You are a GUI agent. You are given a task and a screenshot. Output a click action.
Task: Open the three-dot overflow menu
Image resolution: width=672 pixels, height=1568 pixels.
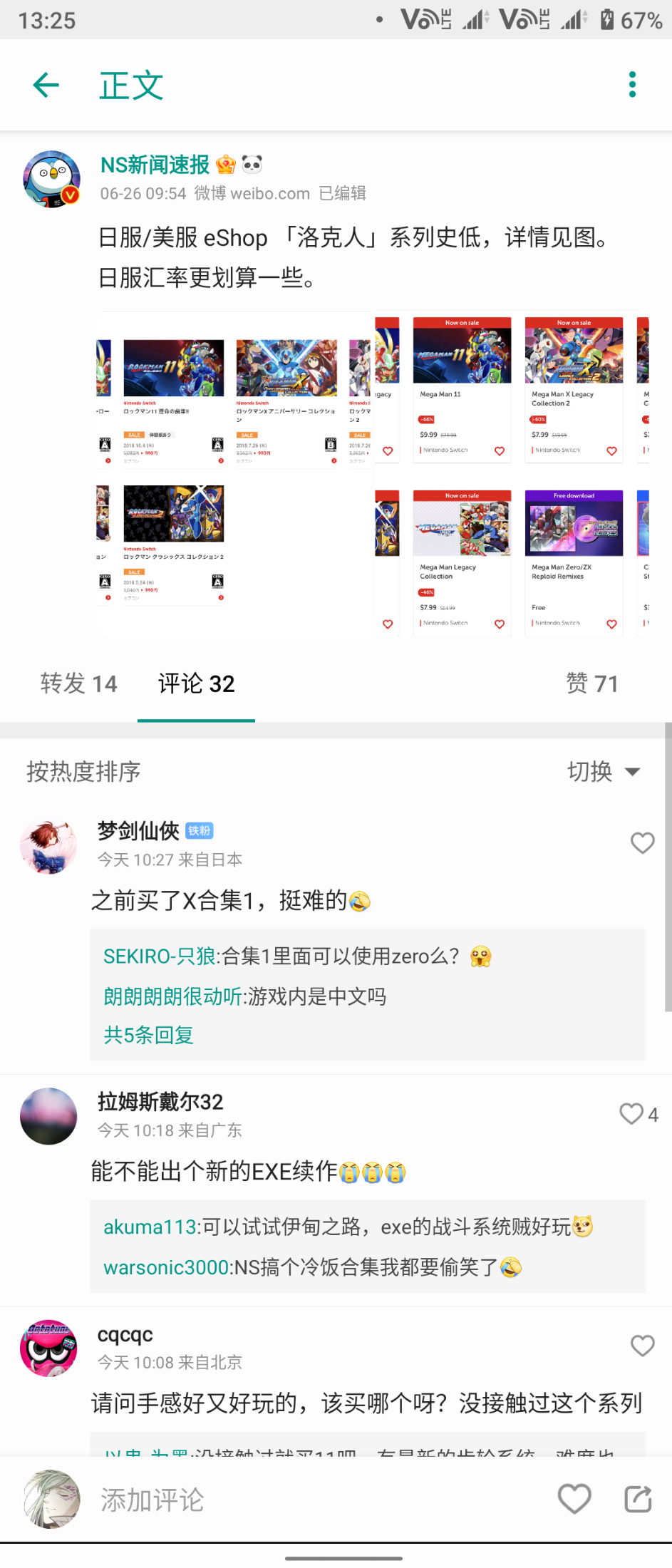(x=632, y=85)
